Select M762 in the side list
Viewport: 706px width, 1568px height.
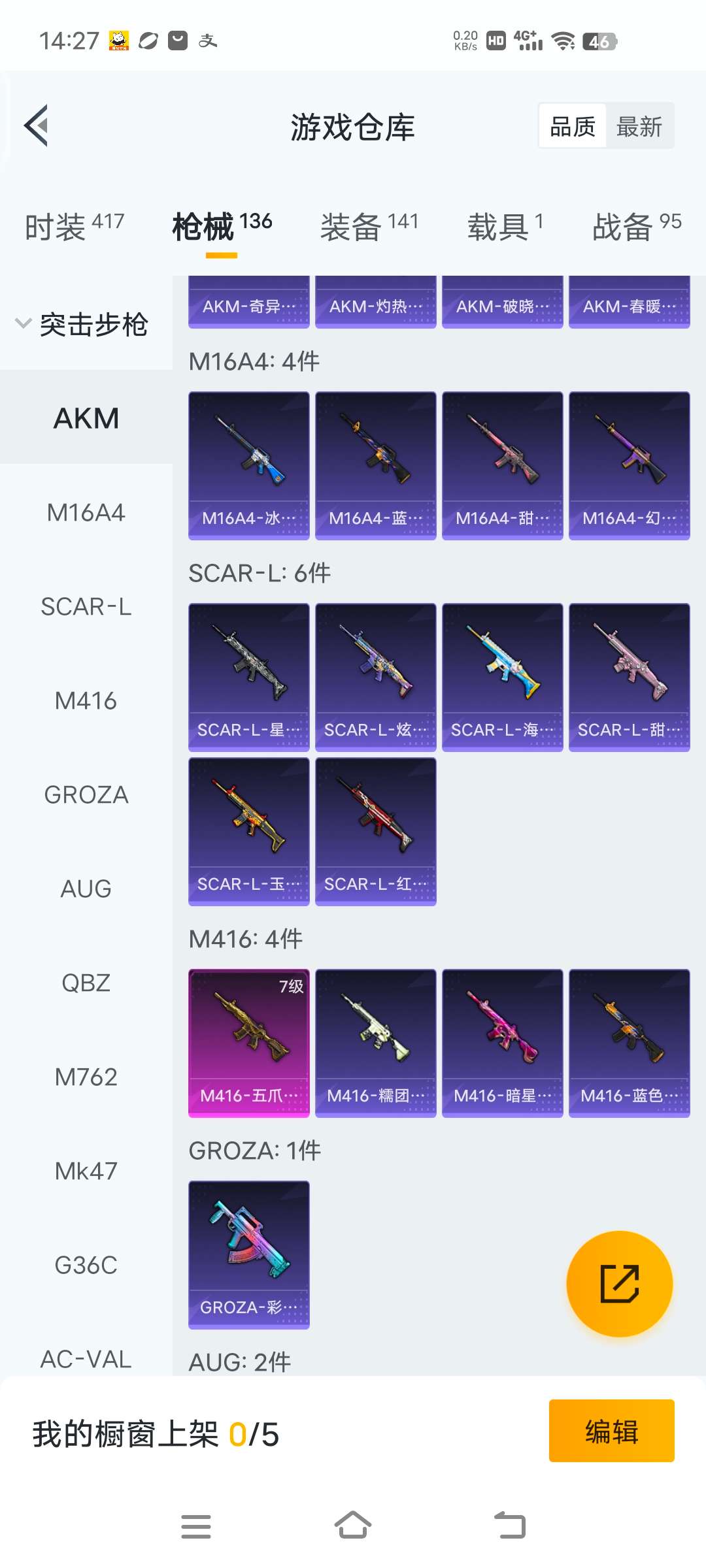tap(86, 1077)
